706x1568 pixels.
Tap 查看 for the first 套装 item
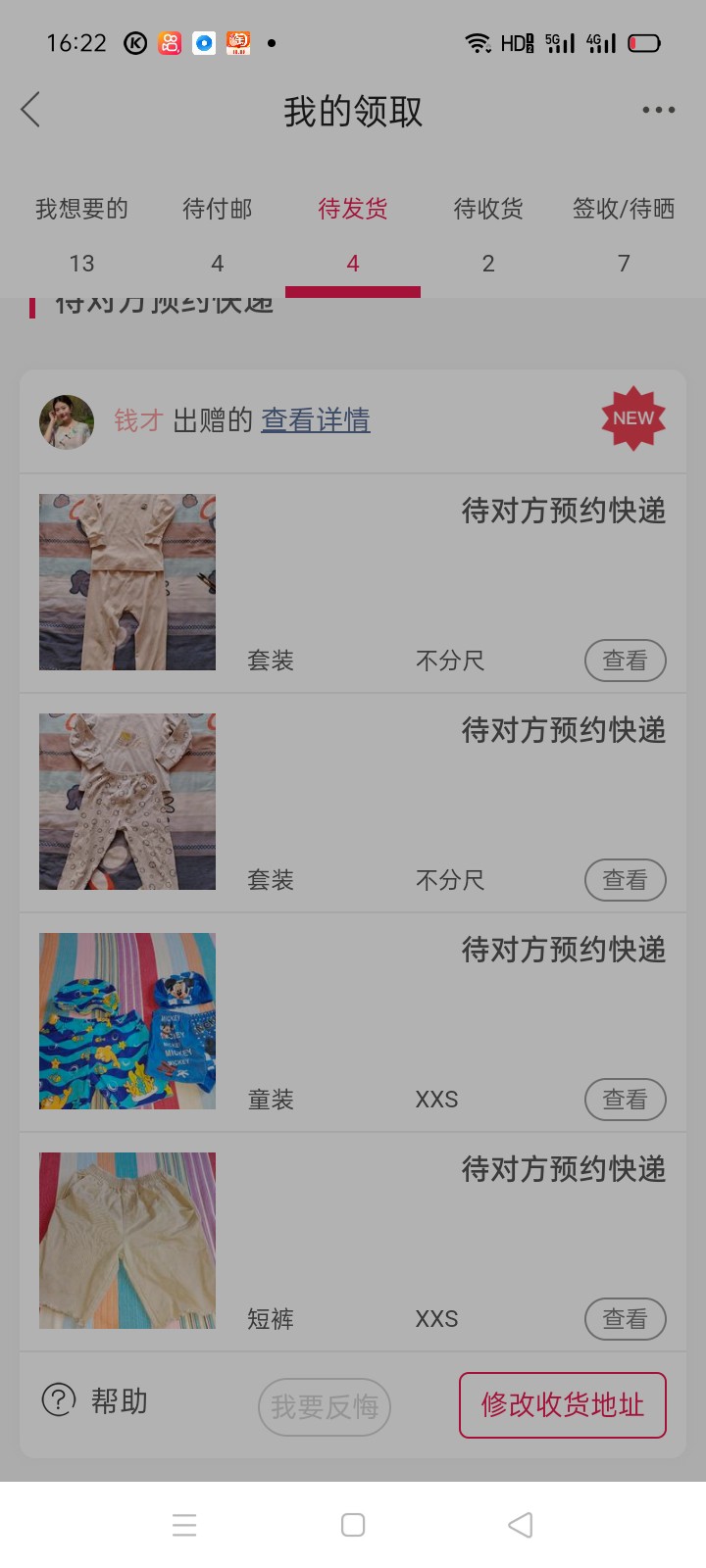point(625,661)
